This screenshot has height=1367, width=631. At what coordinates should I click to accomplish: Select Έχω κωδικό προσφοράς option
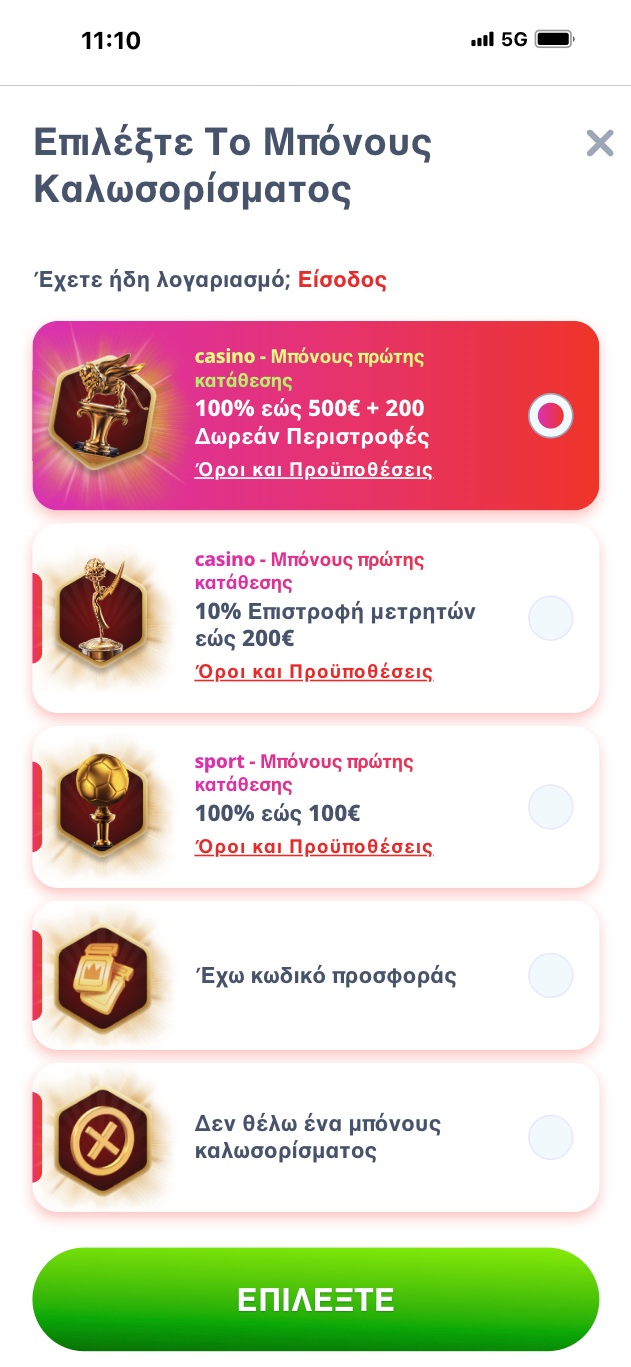tap(550, 975)
